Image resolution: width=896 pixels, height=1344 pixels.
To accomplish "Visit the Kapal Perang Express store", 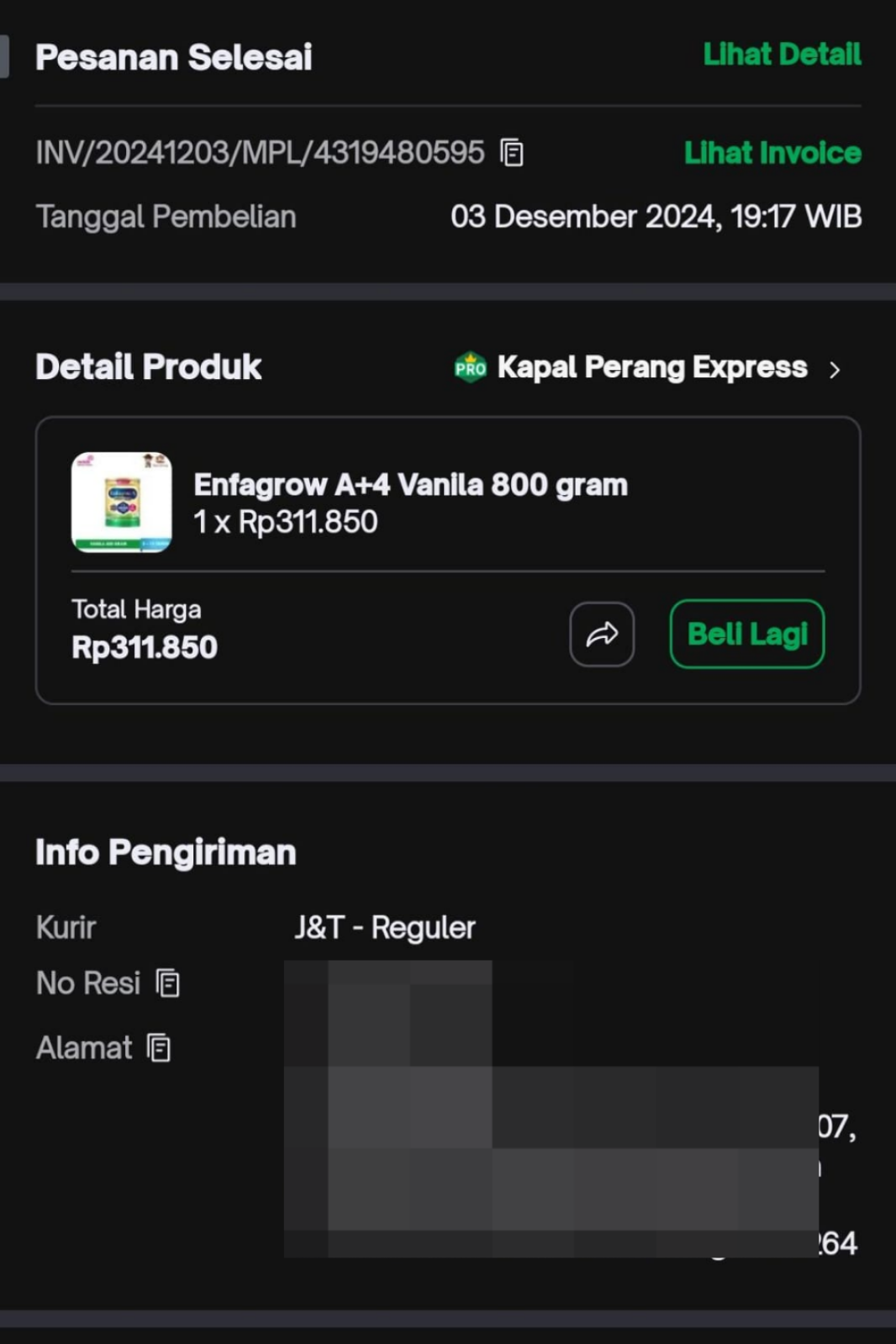I will (x=651, y=368).
